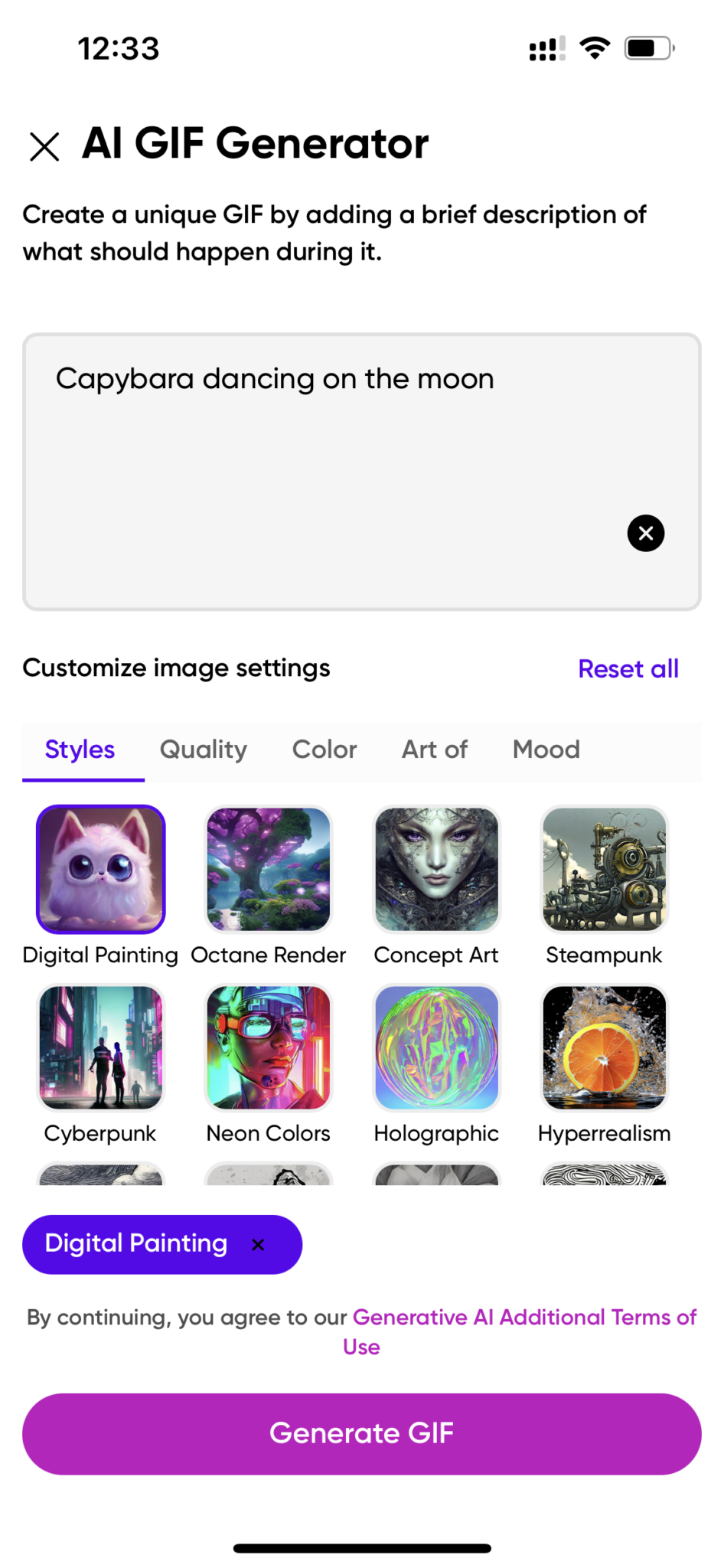724x1568 pixels.
Task: Remove the Digital Painting style chip
Action: 258,1244
